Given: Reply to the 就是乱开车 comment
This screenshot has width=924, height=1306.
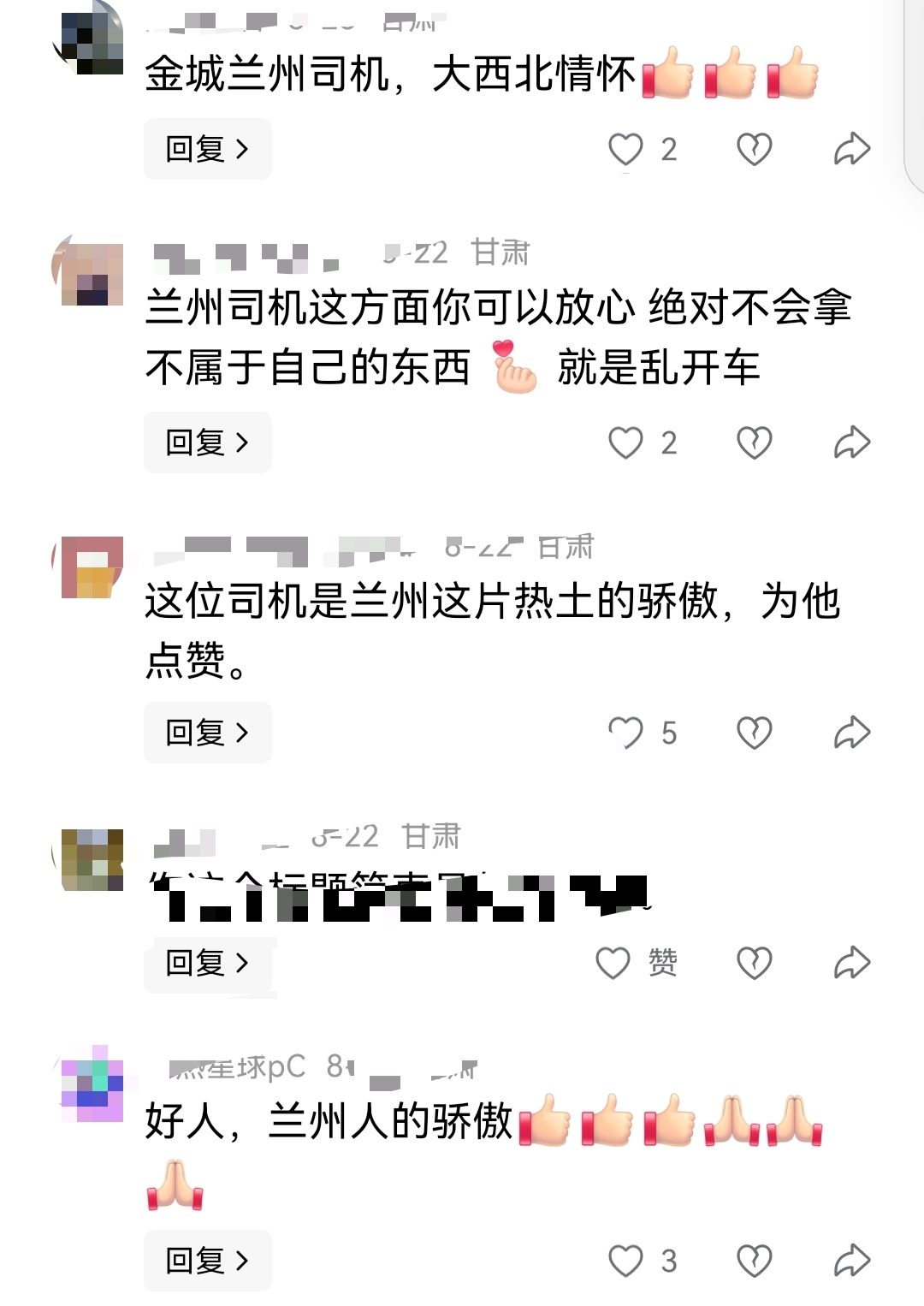Looking at the screenshot, I should point(207,442).
